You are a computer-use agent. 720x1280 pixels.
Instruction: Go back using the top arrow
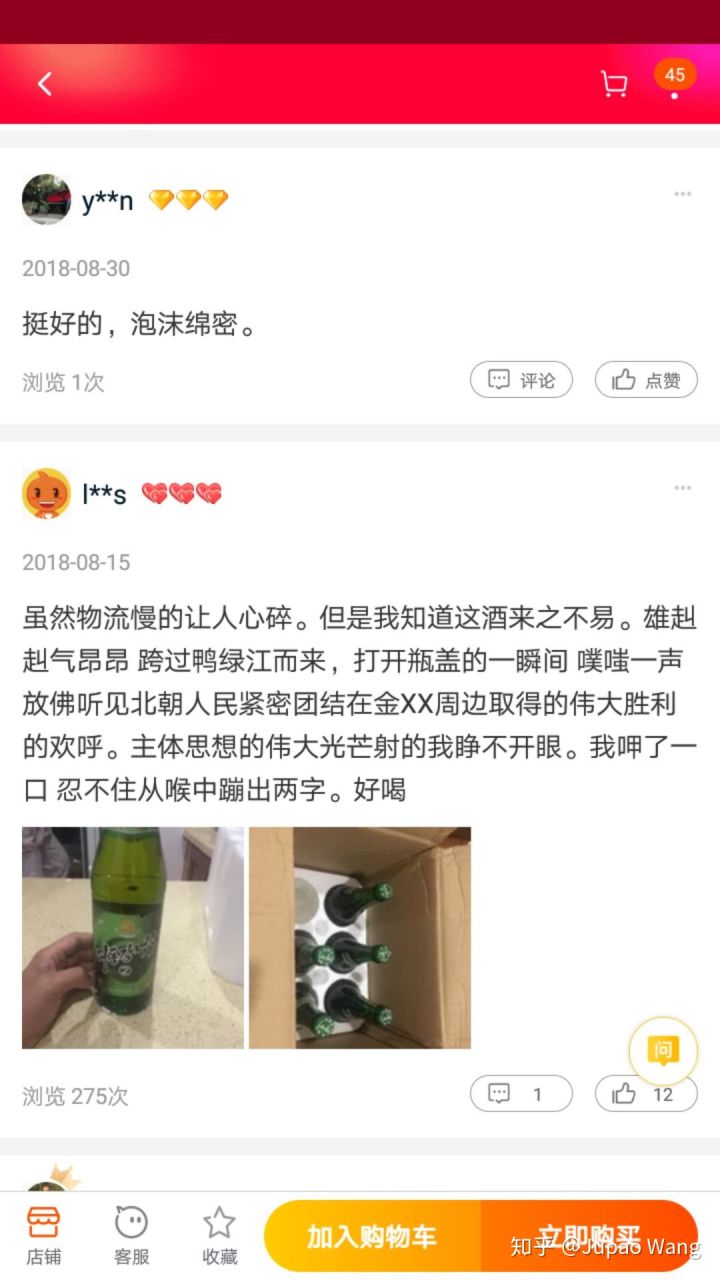44,84
